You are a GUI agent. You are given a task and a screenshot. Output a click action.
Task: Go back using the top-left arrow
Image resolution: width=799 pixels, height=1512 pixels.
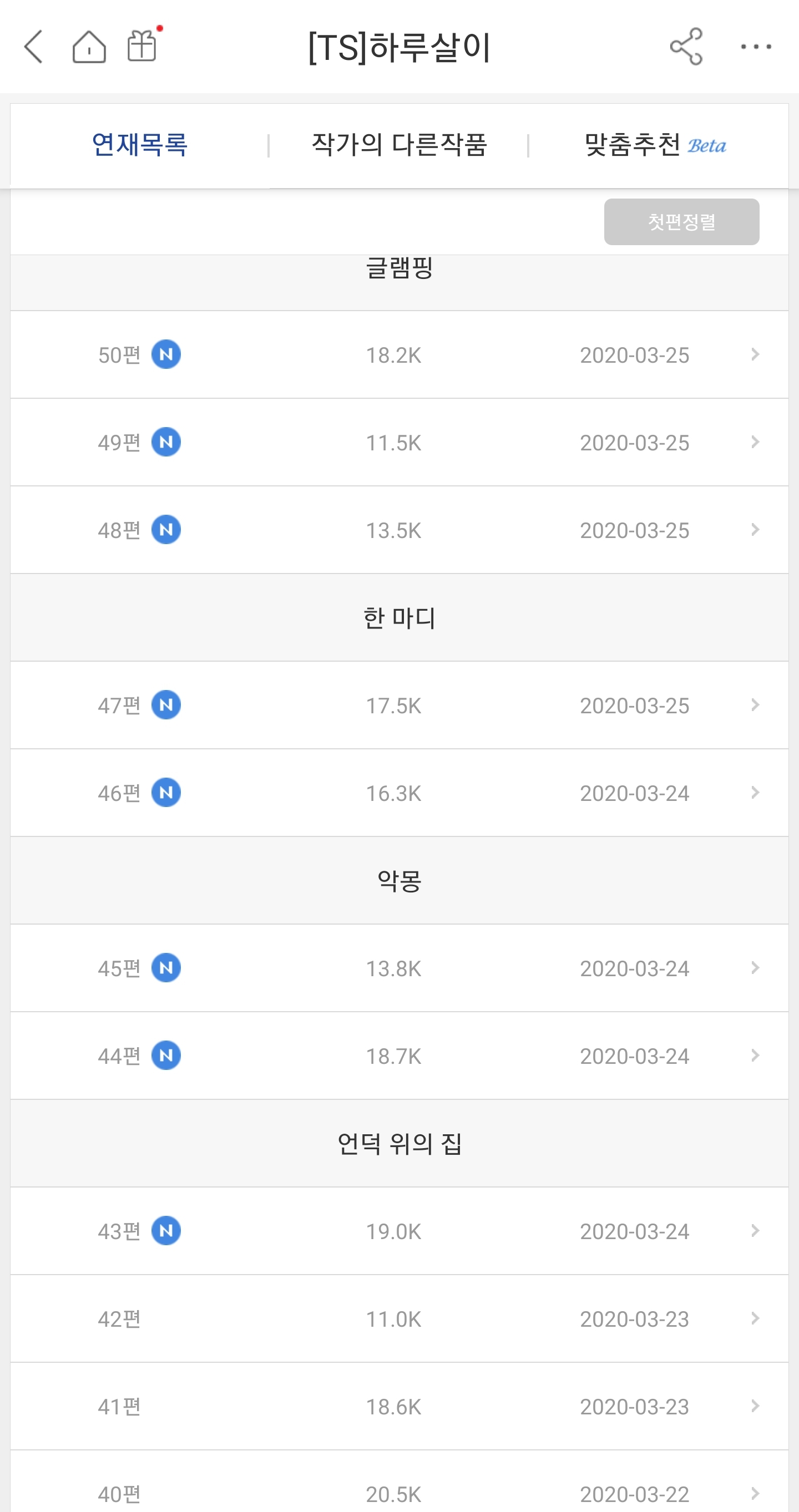tap(33, 47)
